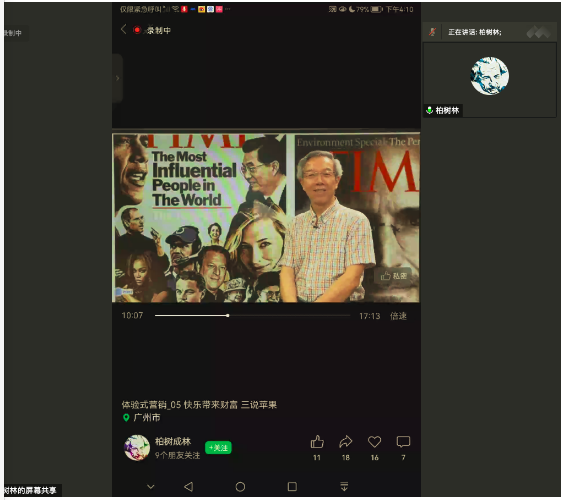The width and height of the screenshot is (561, 500).
Task: Follow 柏树成林 with the green 关注 button
Action: point(218,447)
